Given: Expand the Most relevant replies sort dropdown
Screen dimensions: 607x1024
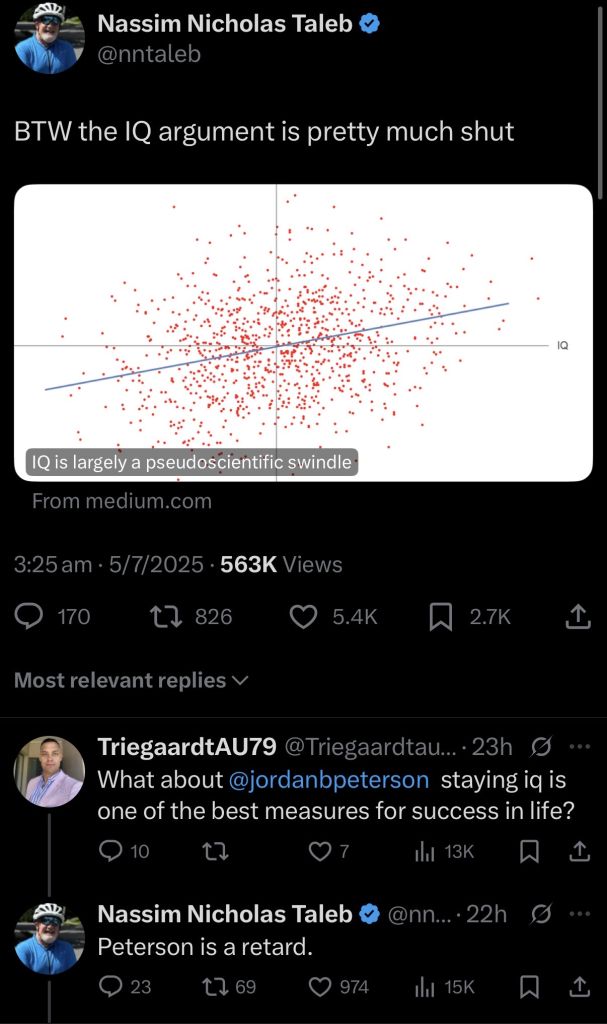Looking at the screenshot, I should [x=131, y=680].
